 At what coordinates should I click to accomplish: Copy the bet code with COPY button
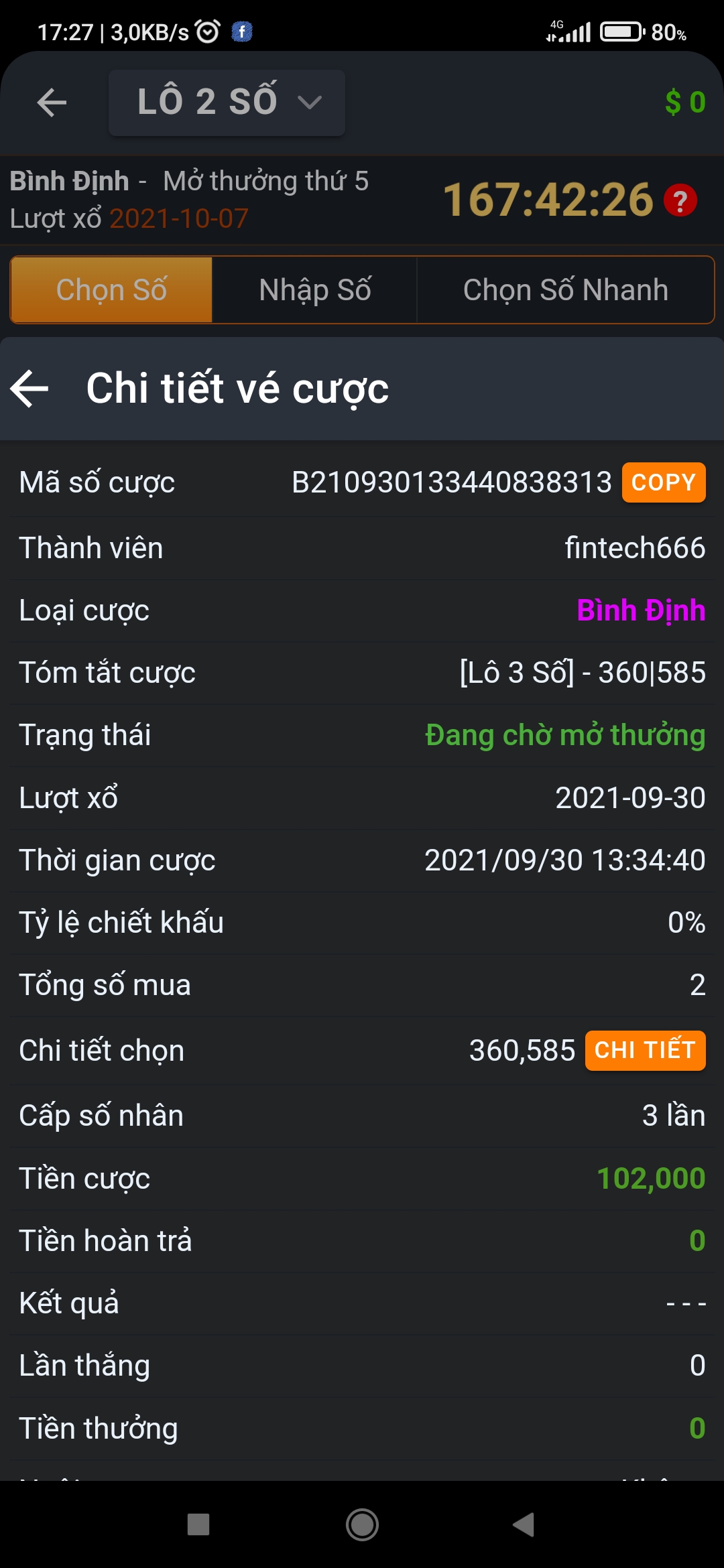[664, 482]
